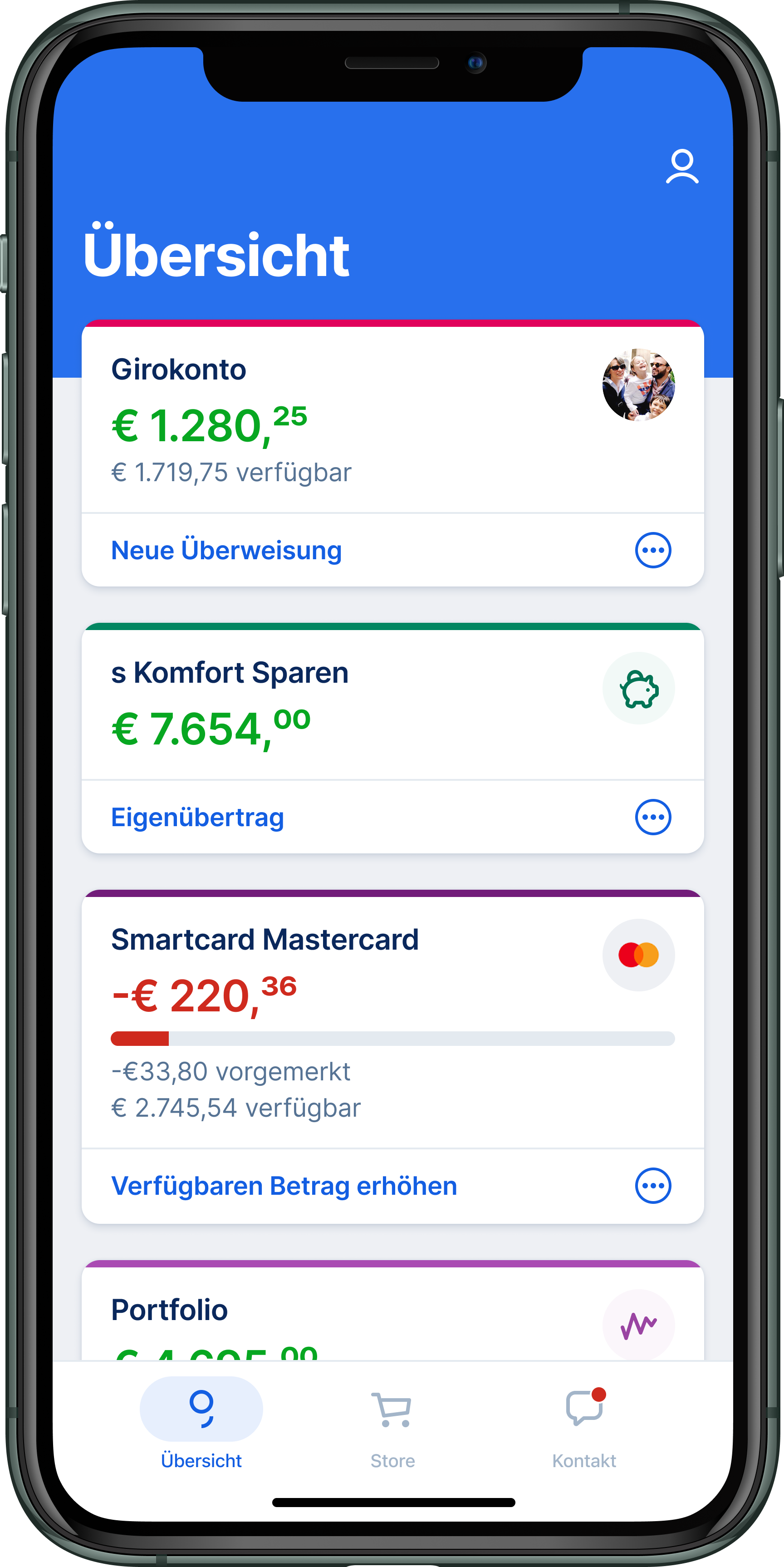
Task: Open the Smartcard Mastercard card
Action: click(392, 1019)
